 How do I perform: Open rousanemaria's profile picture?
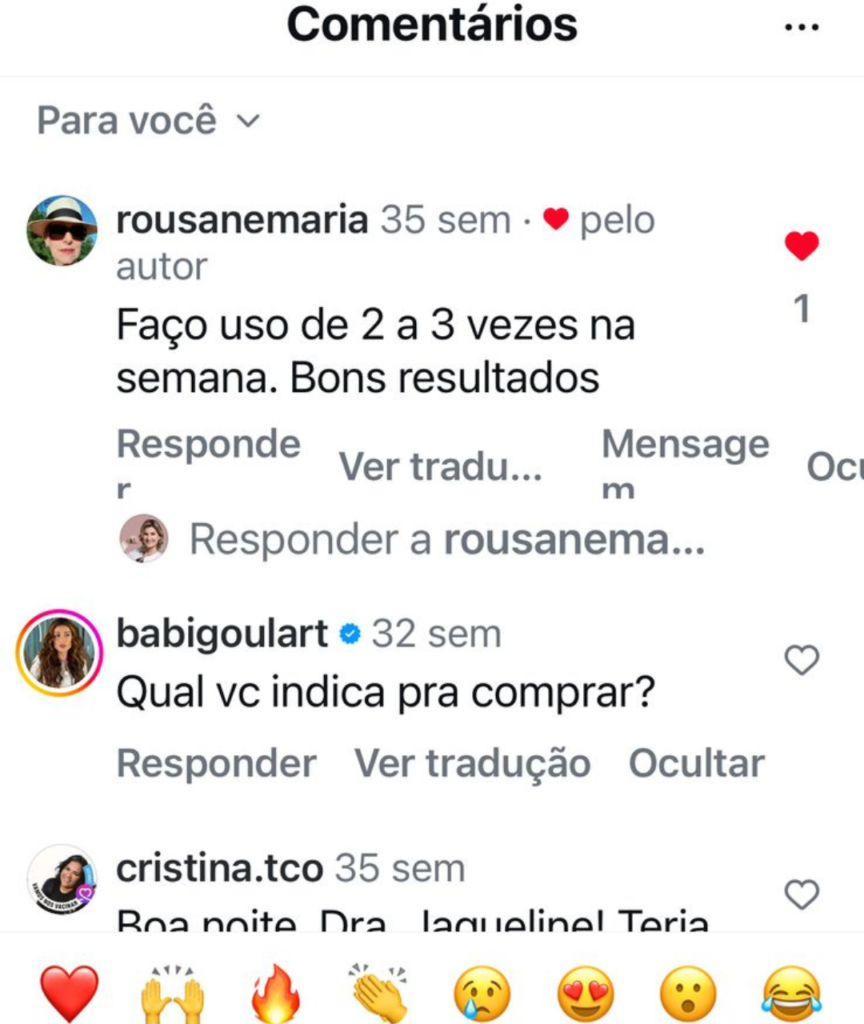tap(62, 231)
